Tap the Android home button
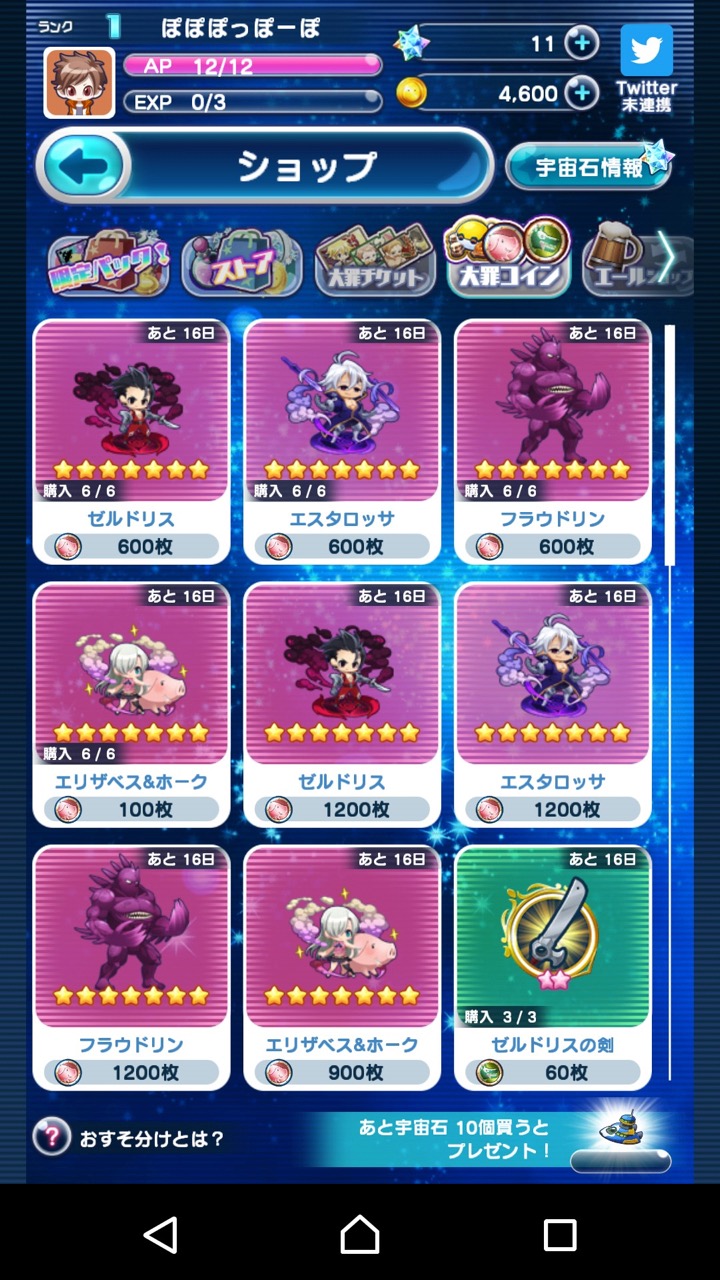The image size is (720, 1280). [360, 1234]
